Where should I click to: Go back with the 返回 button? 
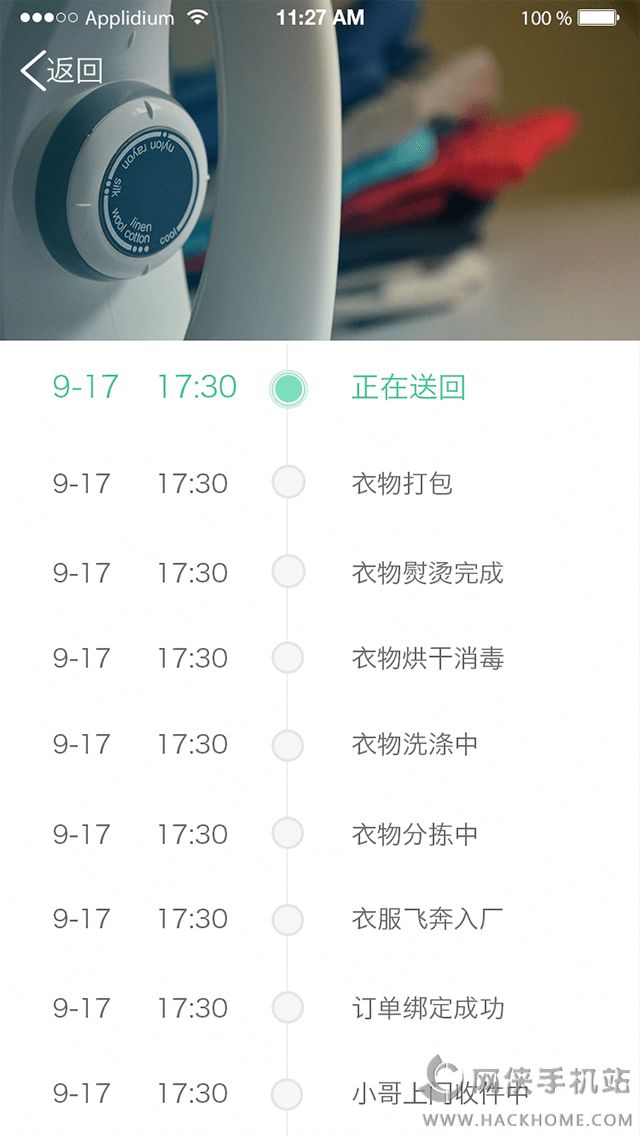[x=62, y=70]
